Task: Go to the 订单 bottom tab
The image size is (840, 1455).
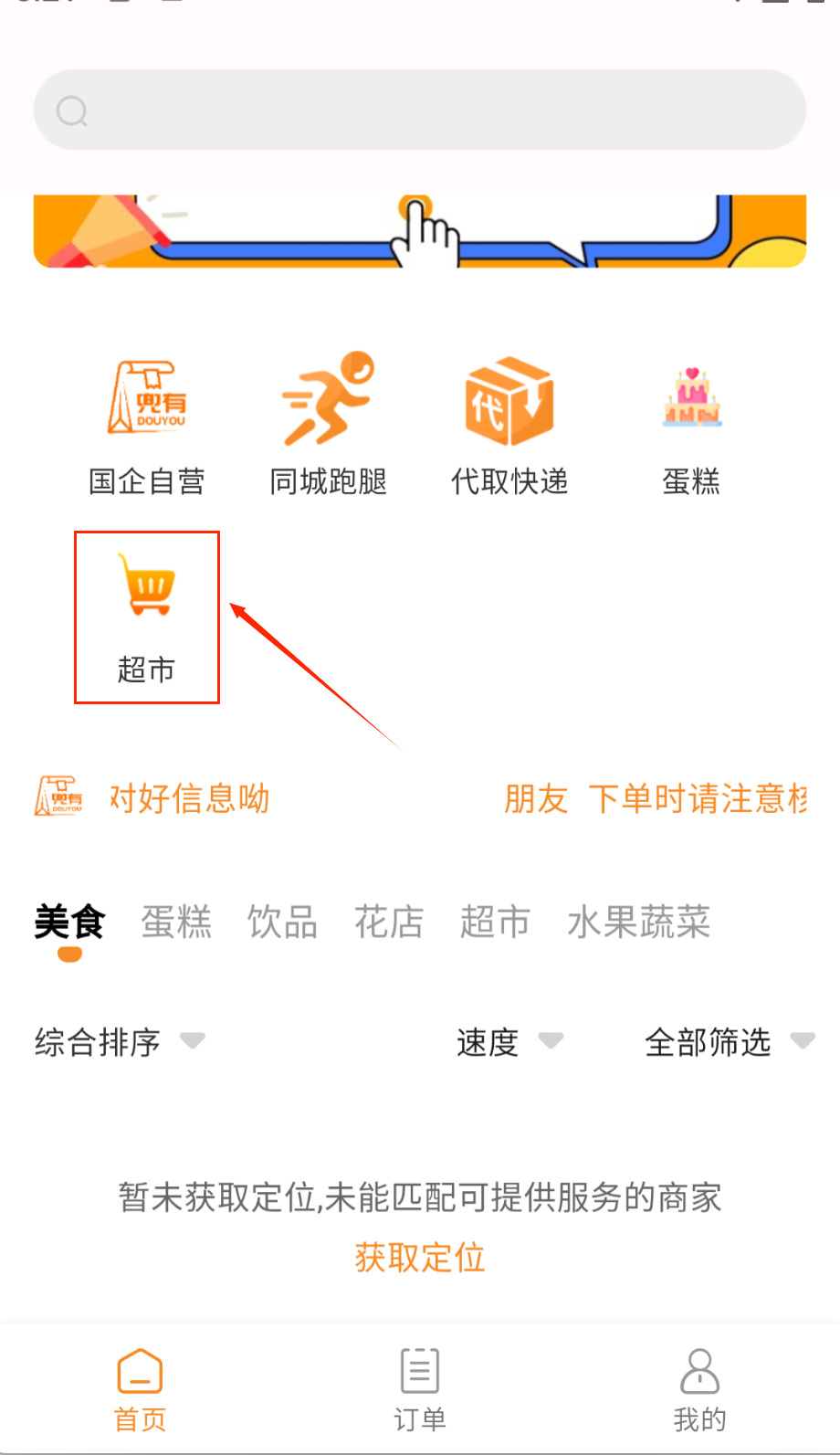Action: (420, 1390)
